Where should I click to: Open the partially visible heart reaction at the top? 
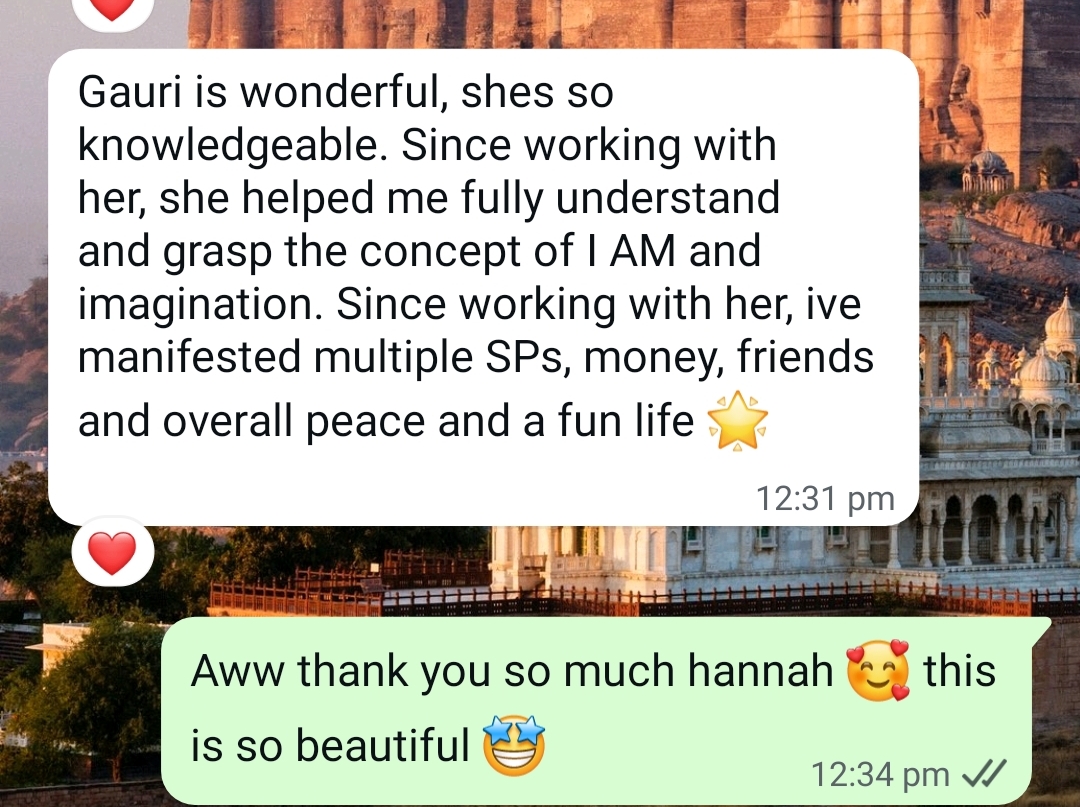[x=112, y=9]
